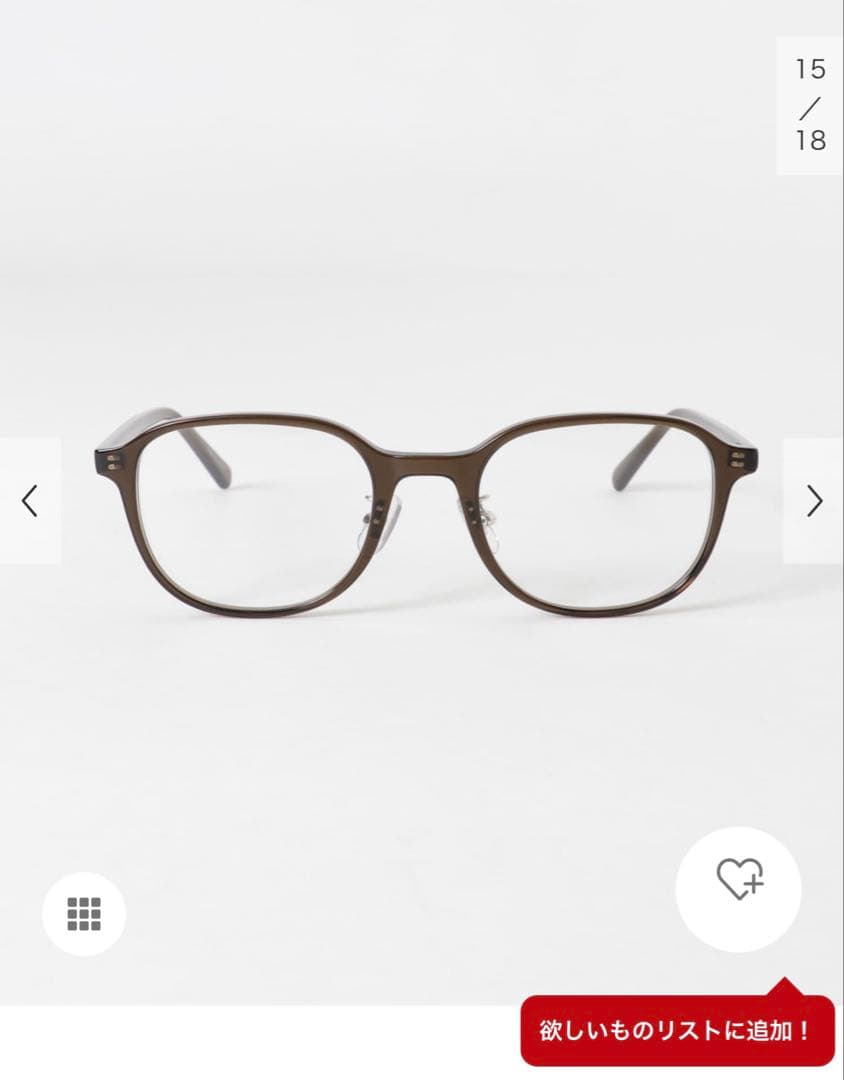Open the image grid view
This screenshot has height=1080, width=844.
tap(84, 913)
